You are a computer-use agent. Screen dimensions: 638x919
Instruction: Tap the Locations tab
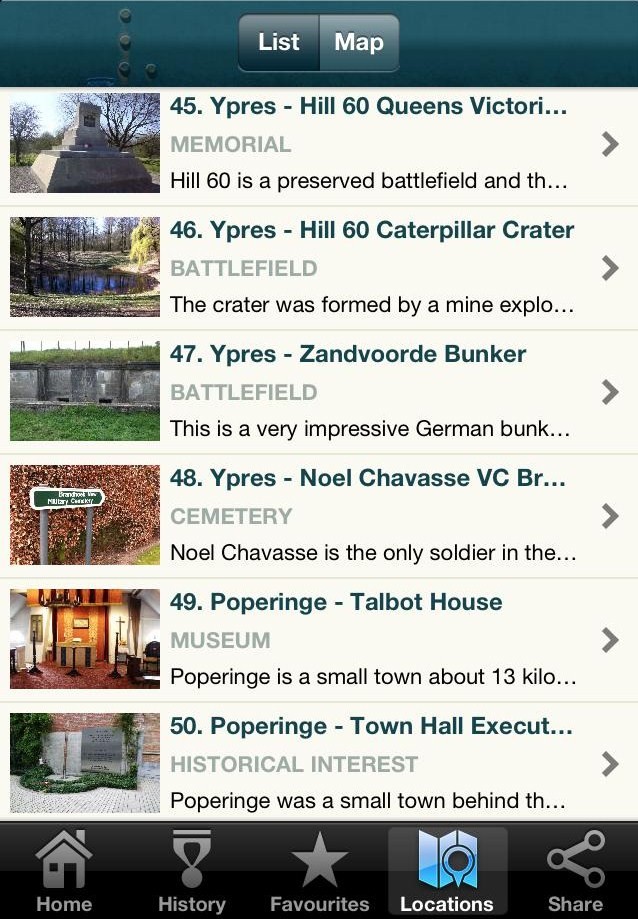(x=447, y=871)
